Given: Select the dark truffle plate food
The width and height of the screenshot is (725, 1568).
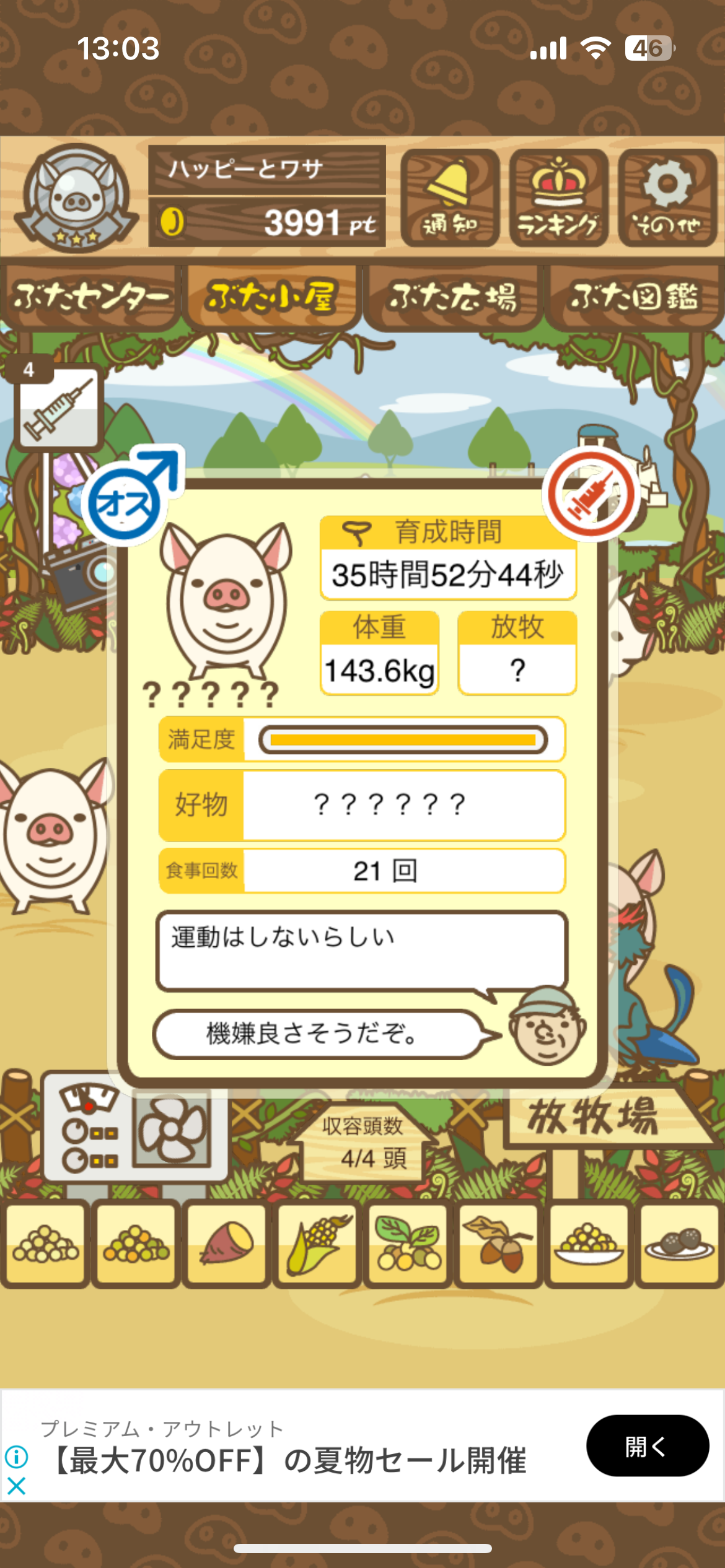Looking at the screenshot, I should [x=679, y=1244].
